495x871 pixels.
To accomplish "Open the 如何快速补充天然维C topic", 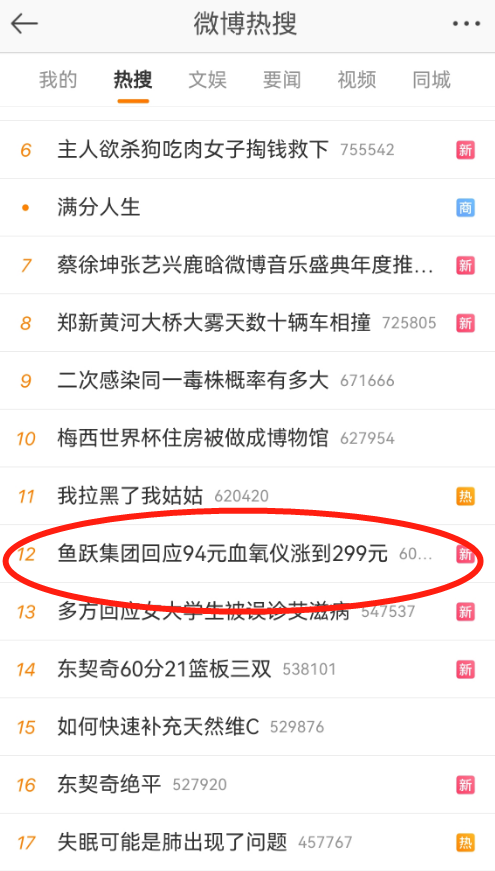I will (247, 727).
